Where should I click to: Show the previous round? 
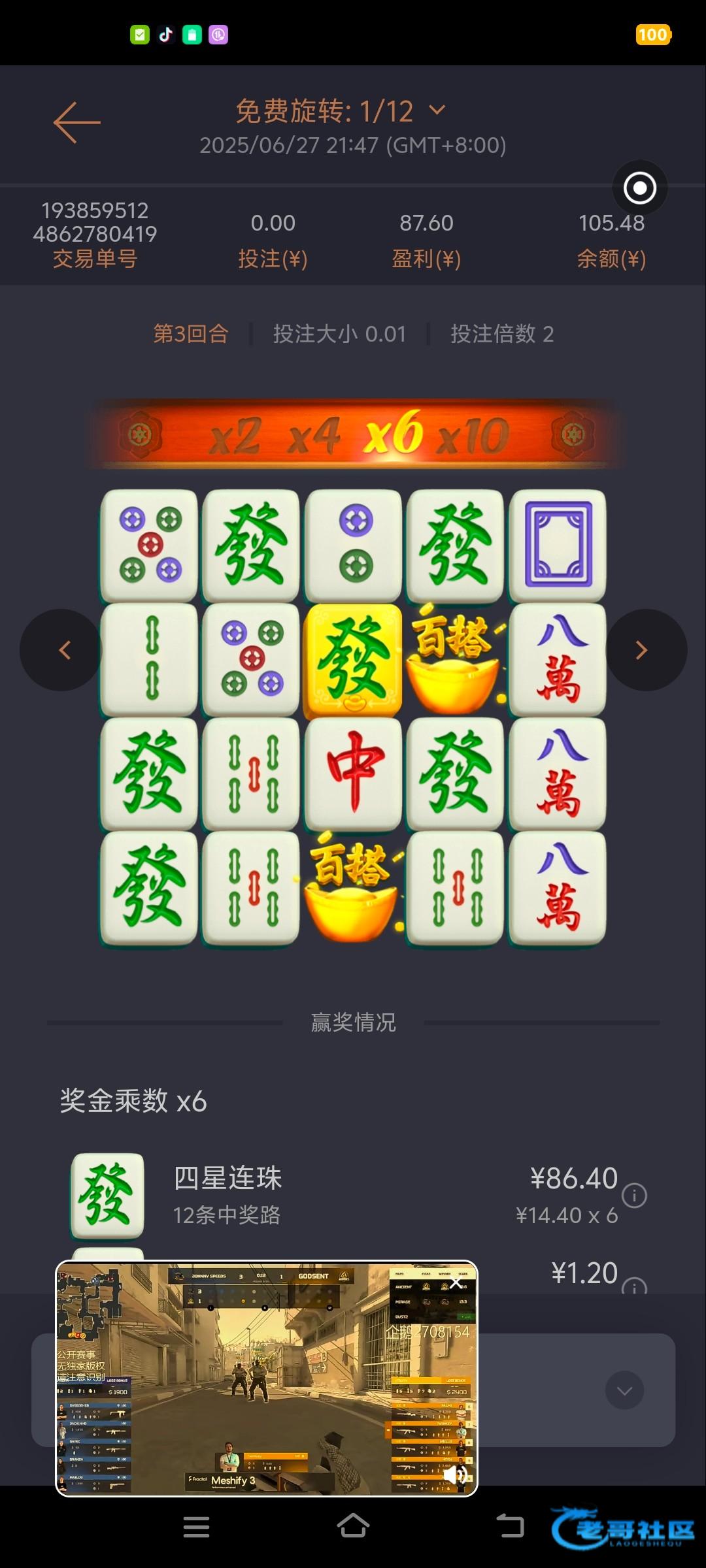62,650
